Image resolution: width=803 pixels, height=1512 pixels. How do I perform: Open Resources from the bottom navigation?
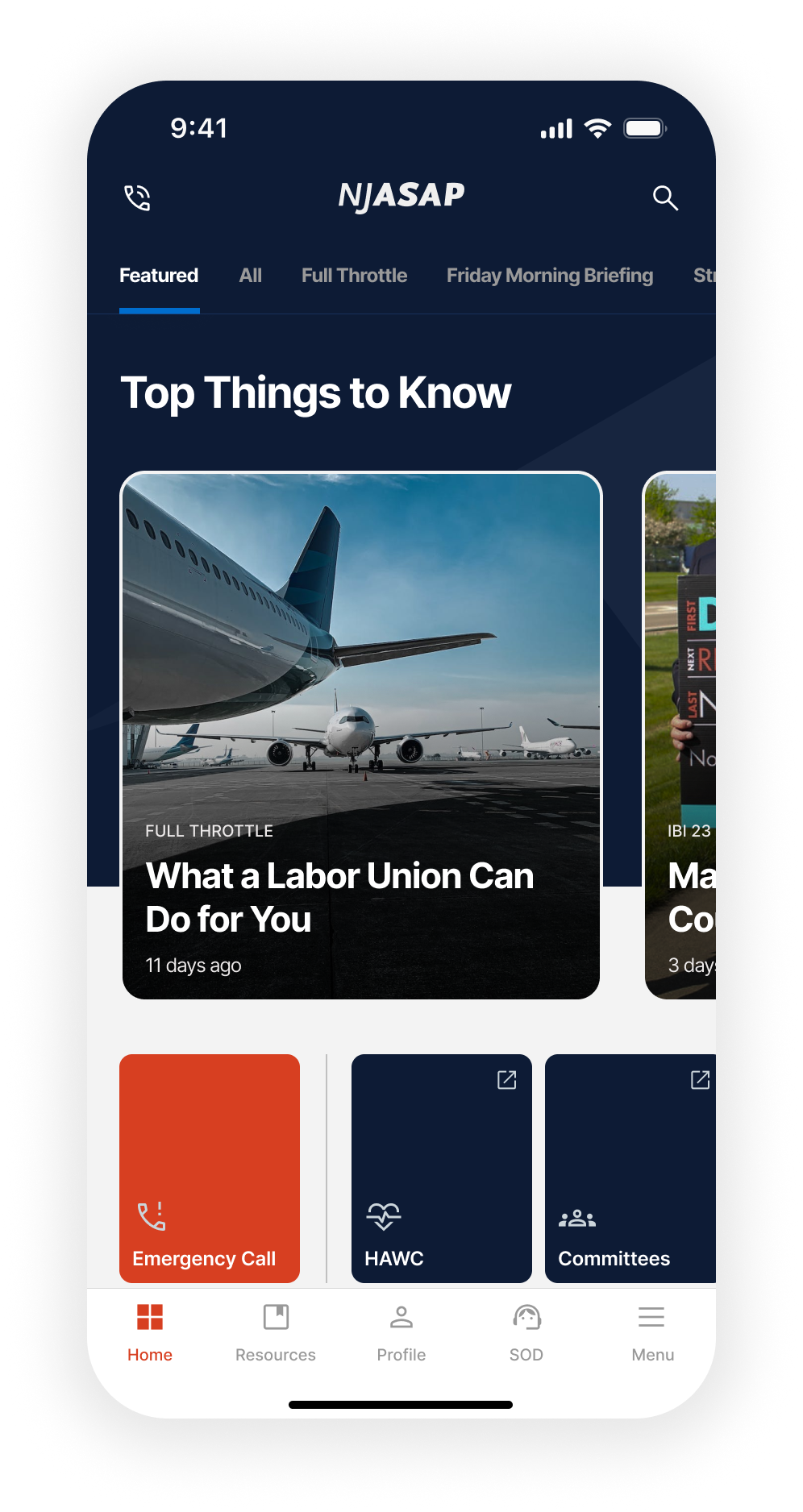pos(275,1317)
